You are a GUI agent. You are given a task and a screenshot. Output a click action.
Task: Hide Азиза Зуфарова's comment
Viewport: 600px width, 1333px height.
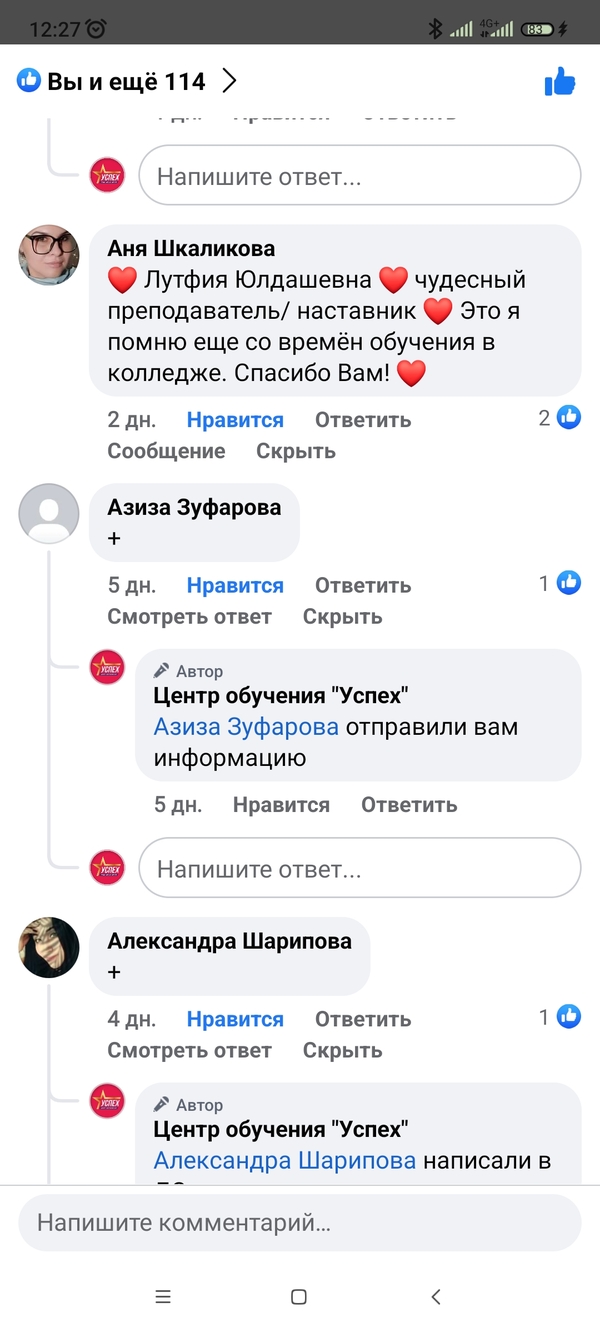(342, 617)
